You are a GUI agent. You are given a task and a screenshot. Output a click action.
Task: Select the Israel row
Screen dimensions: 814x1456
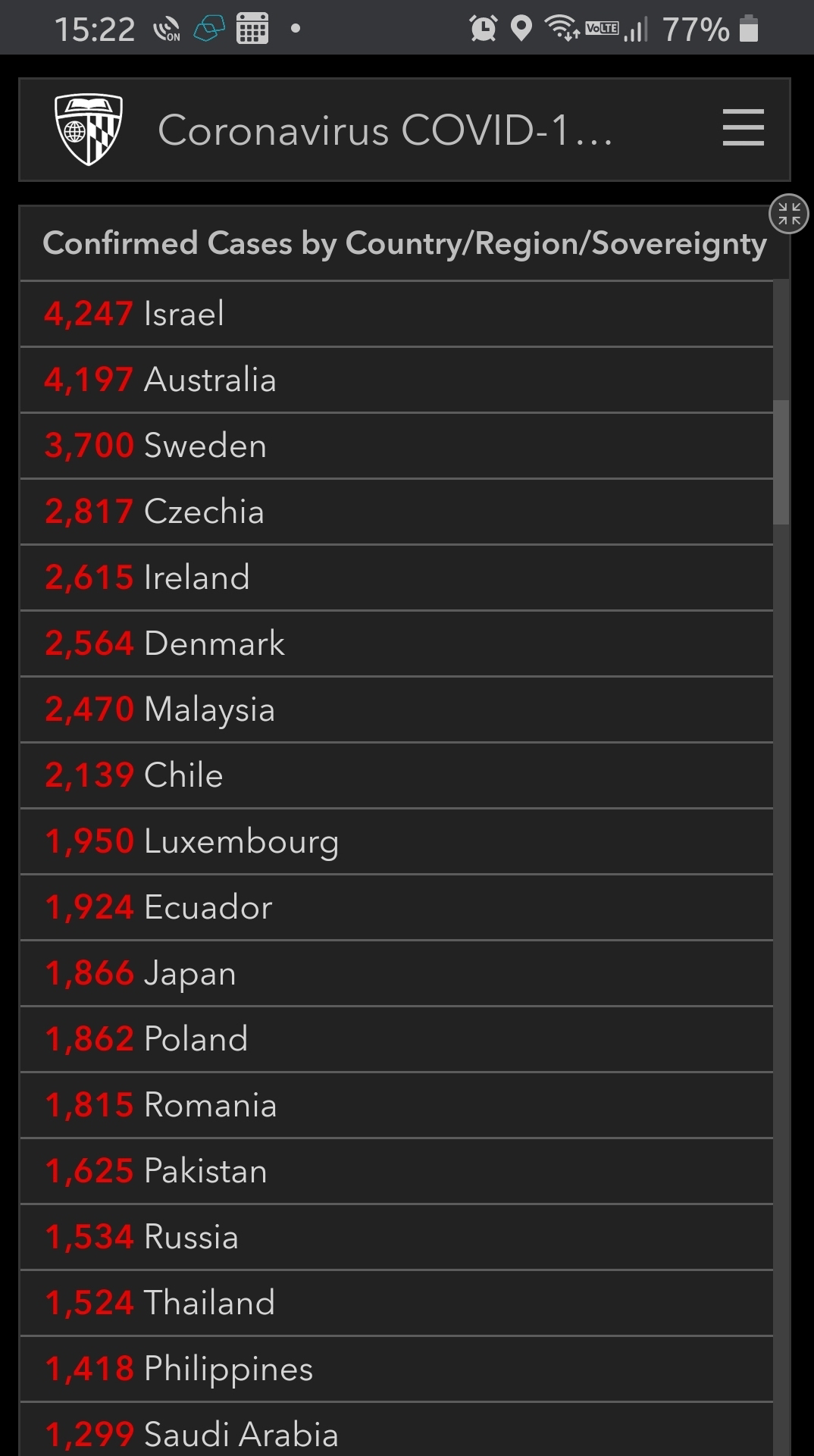(396, 314)
